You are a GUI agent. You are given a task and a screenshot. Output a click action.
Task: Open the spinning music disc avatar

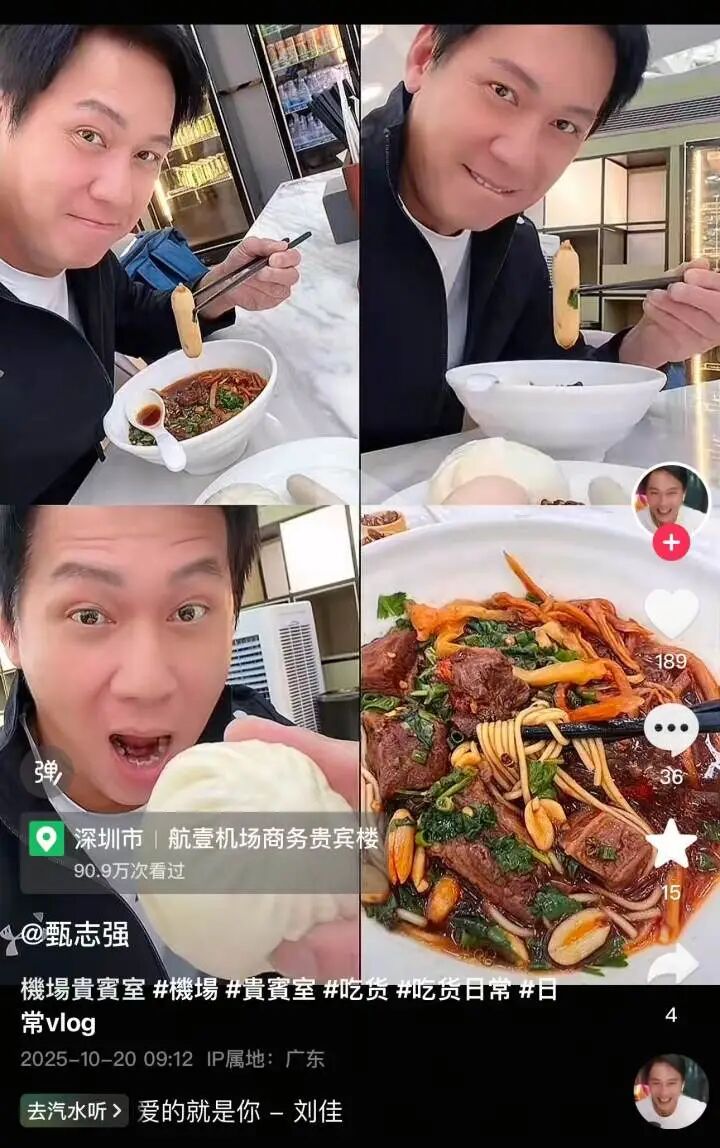671,1091
